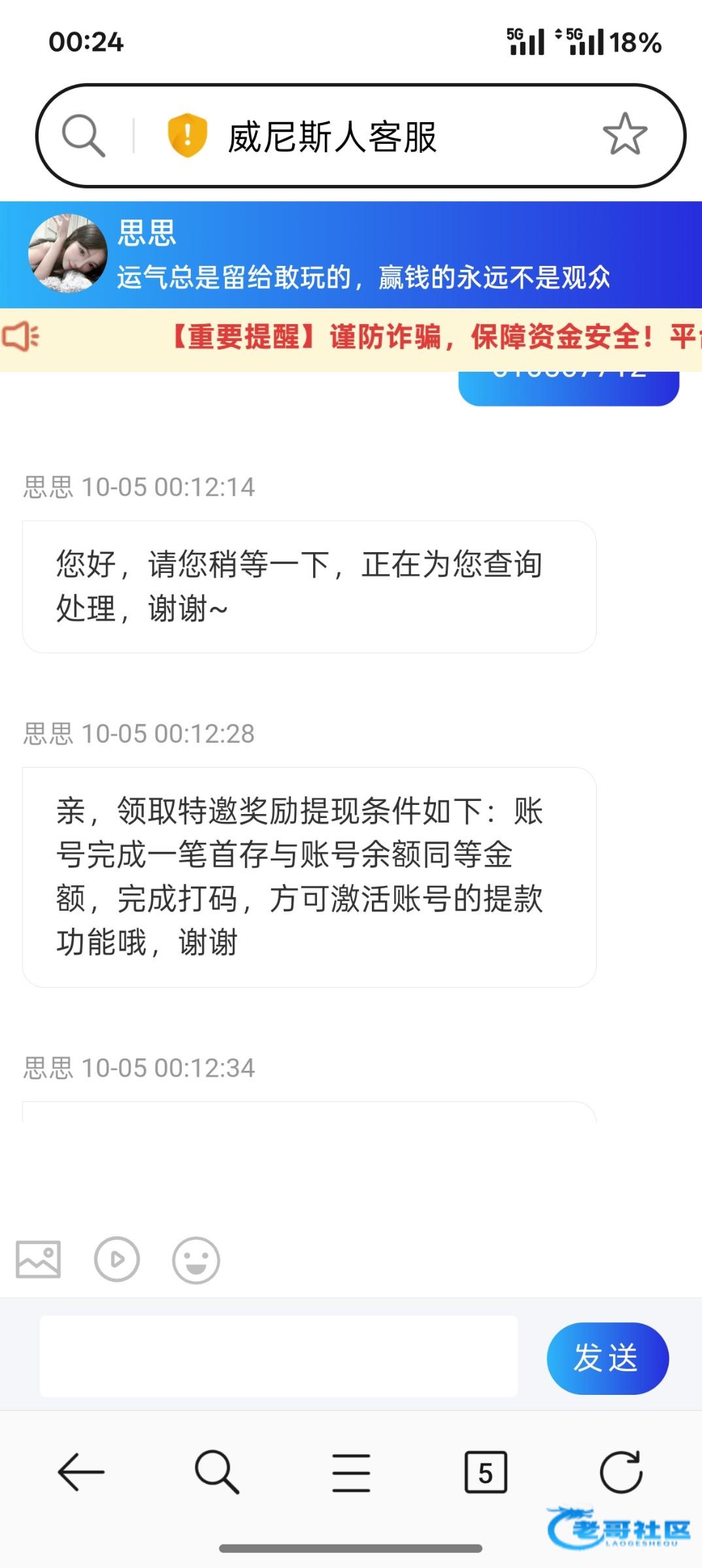Attach a picture with the image icon
This screenshot has width=702, height=1568.
39,1259
